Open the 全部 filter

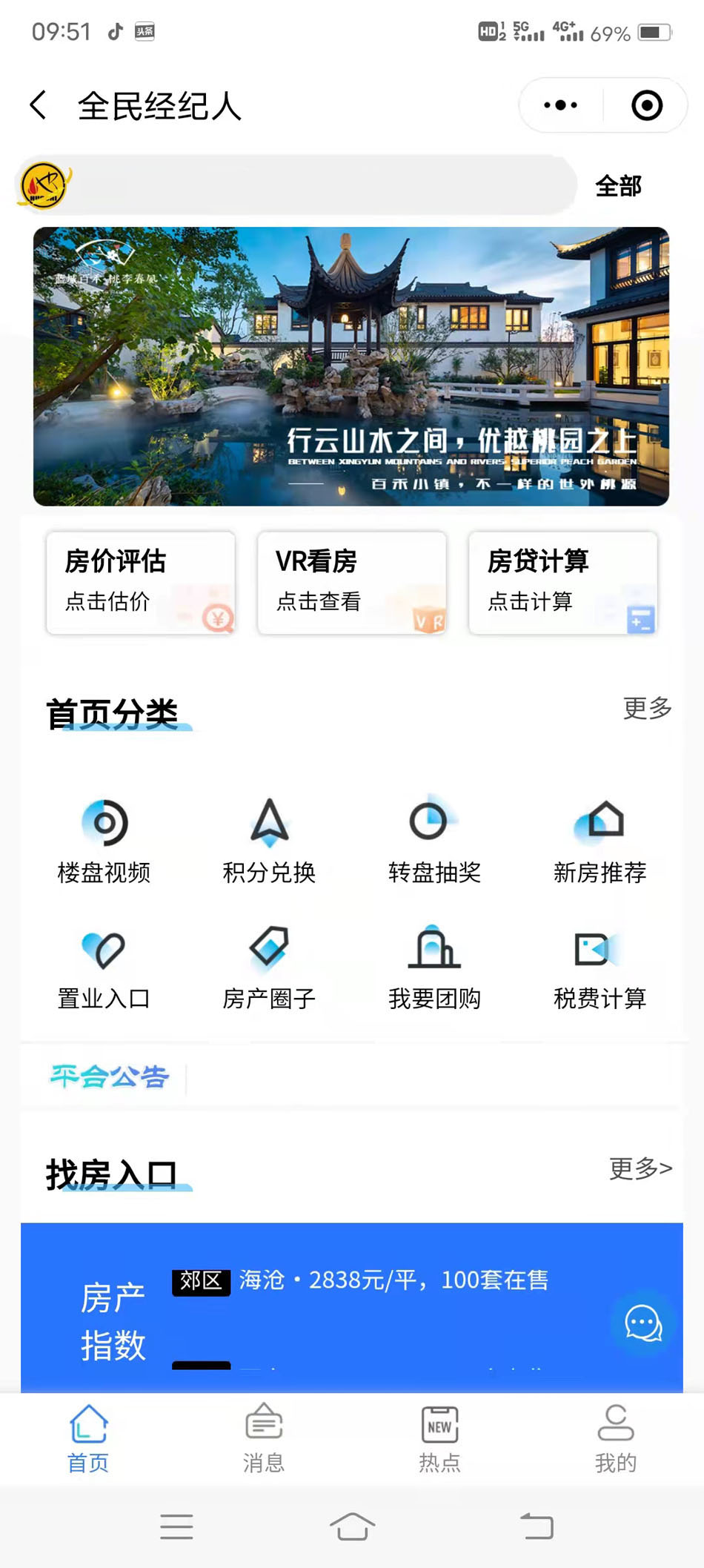click(x=618, y=186)
